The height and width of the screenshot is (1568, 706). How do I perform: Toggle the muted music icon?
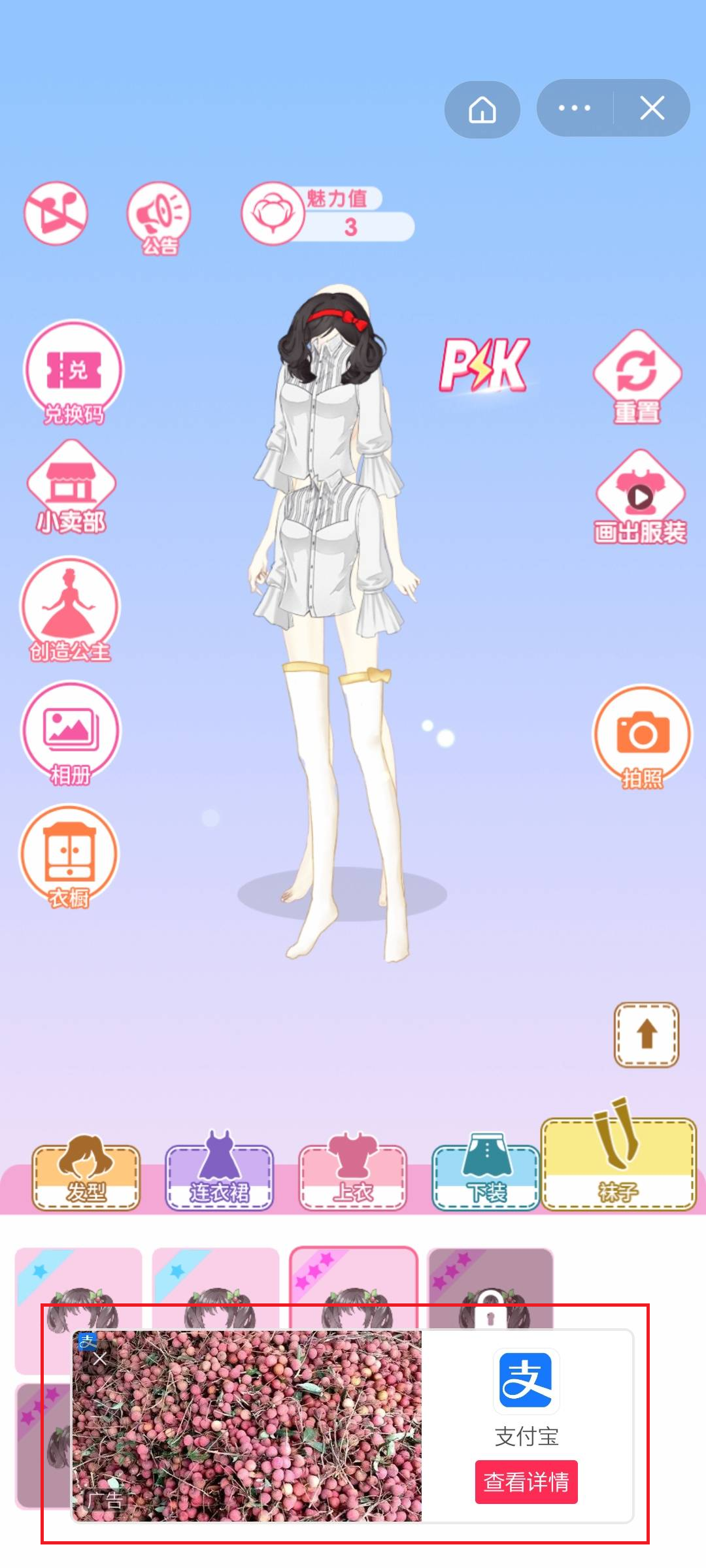56,213
